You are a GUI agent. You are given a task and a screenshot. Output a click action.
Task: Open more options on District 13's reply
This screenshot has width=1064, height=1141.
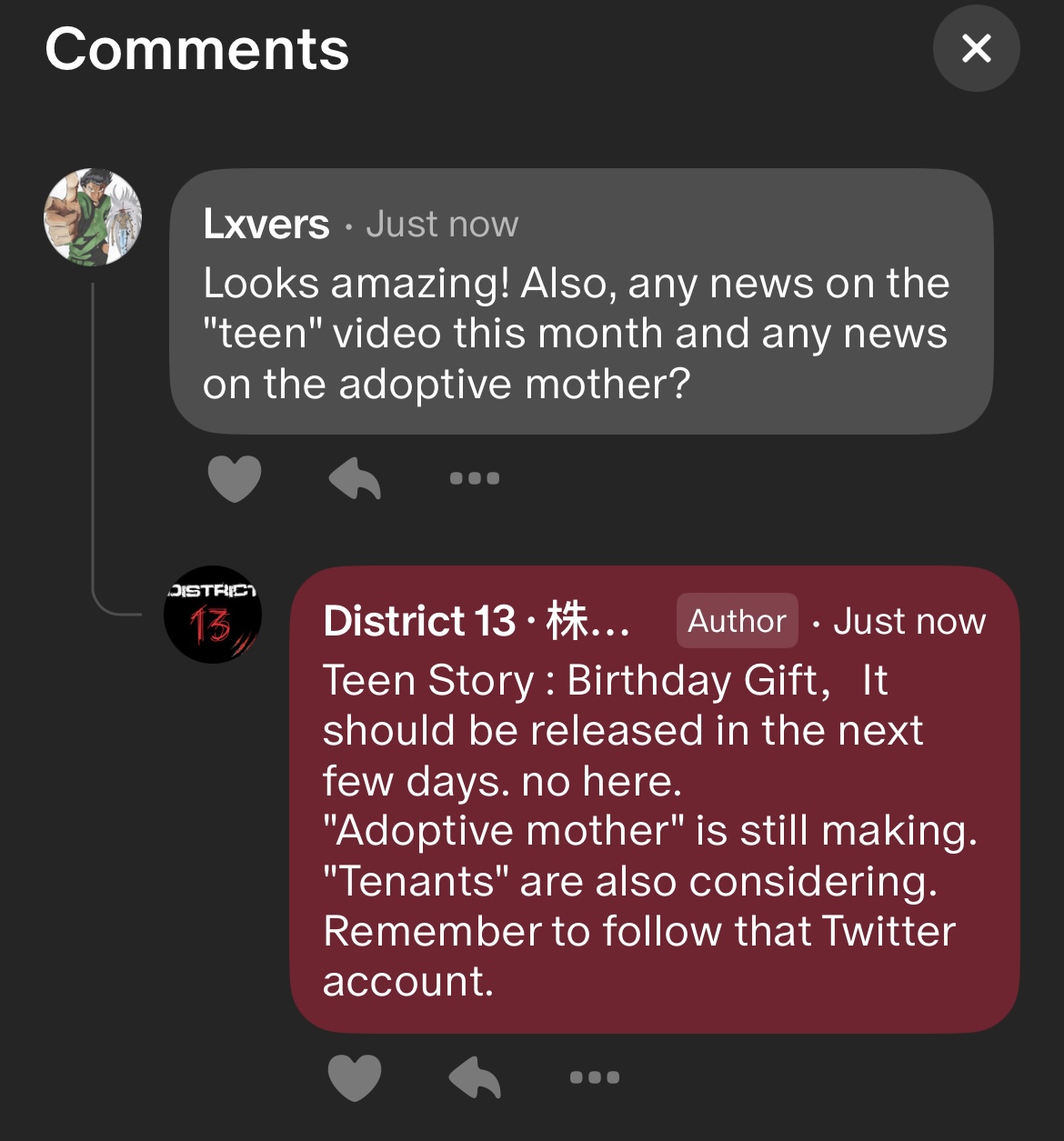tap(595, 1077)
